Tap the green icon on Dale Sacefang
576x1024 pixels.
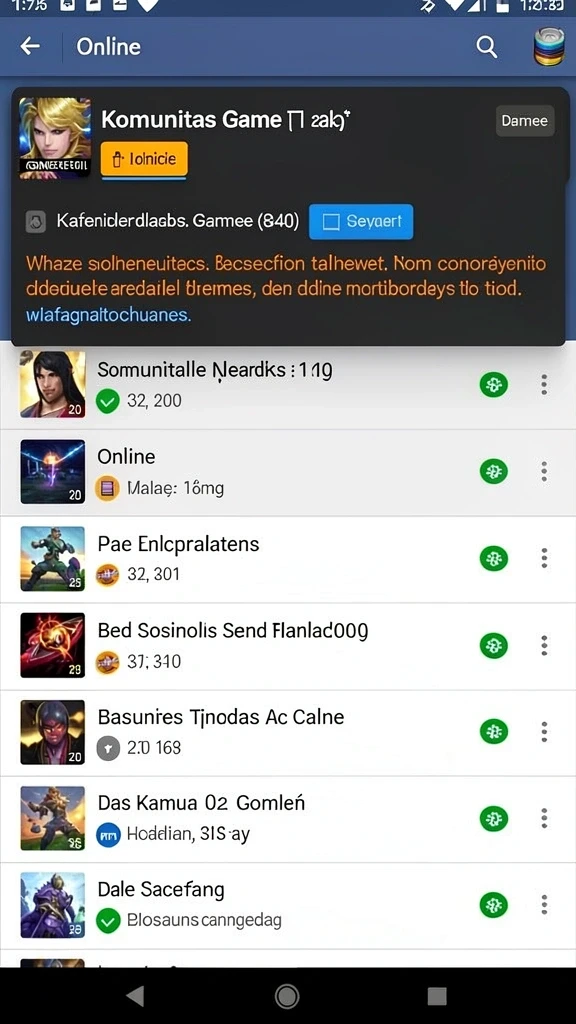(x=494, y=905)
